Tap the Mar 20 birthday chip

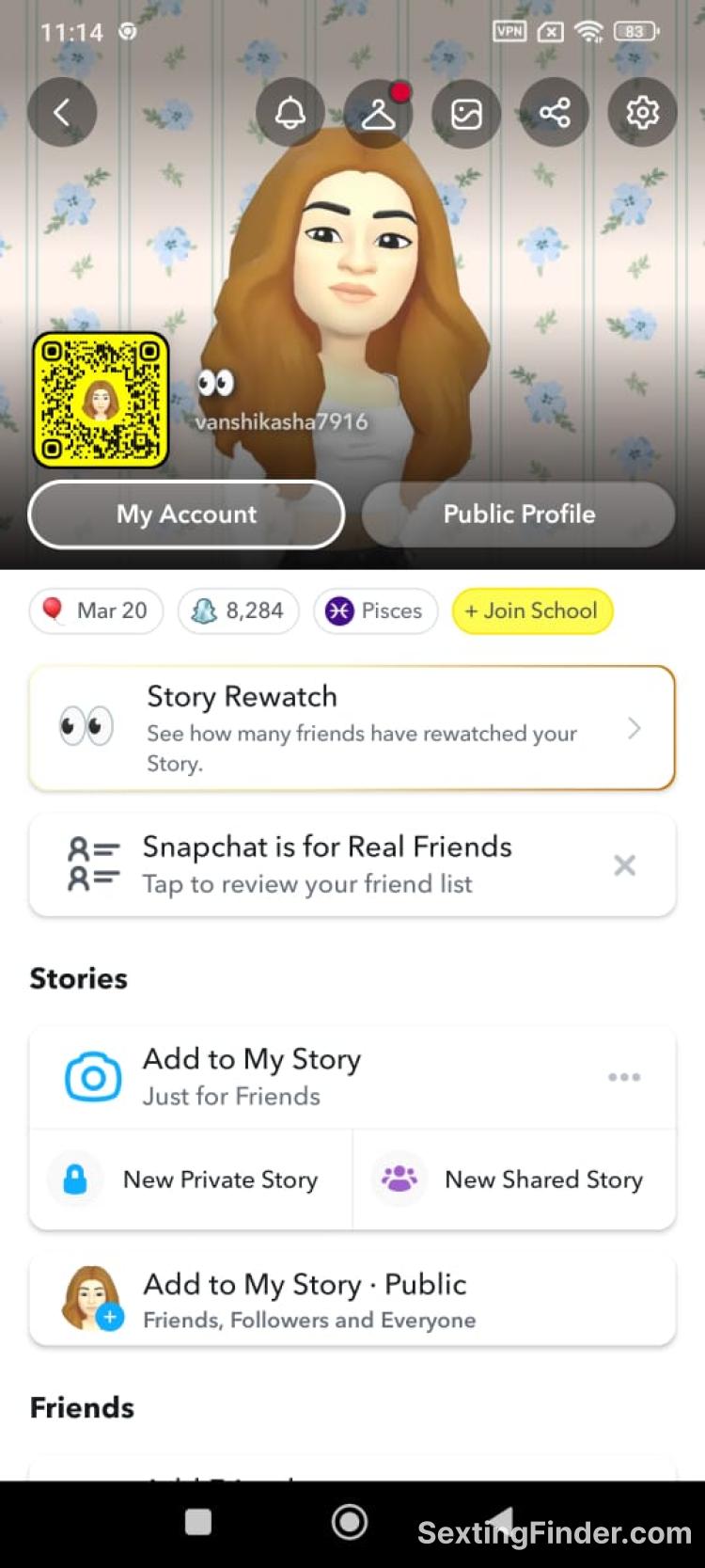click(x=96, y=610)
